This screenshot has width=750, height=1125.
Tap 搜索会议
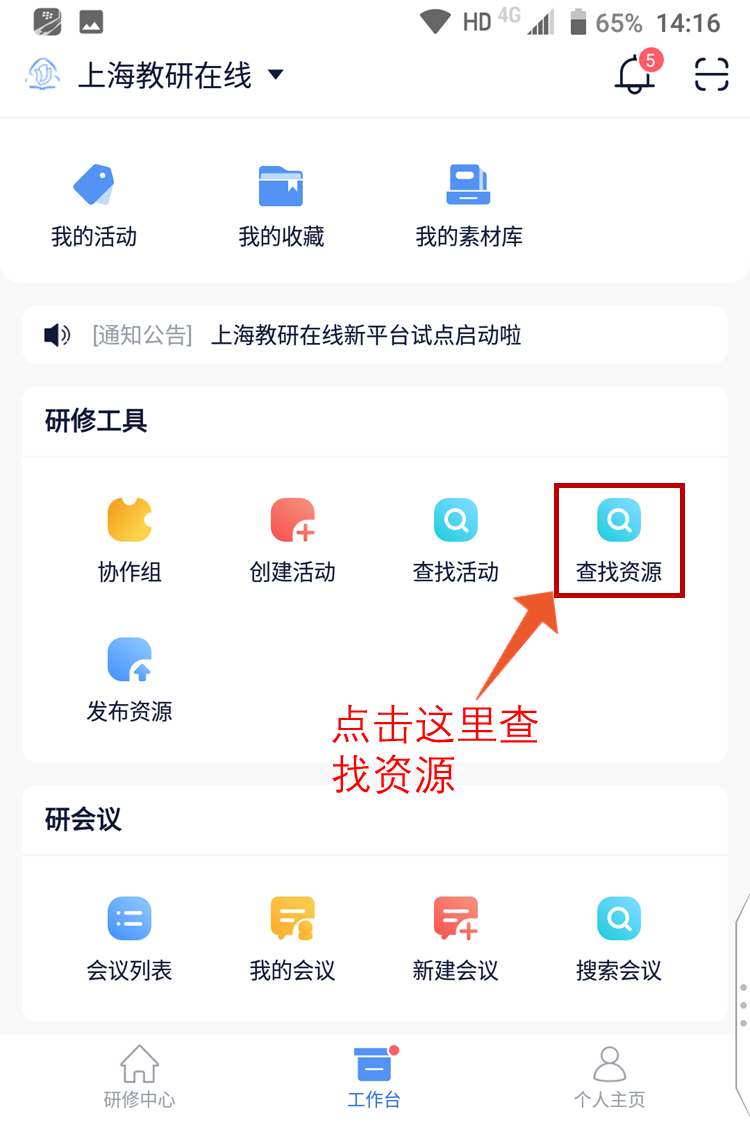click(619, 939)
